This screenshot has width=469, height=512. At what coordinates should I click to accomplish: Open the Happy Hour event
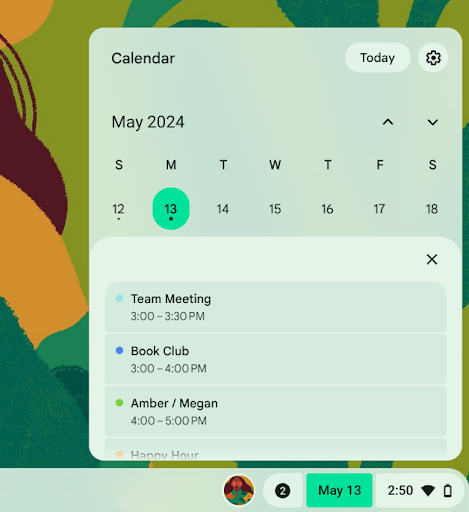pos(275,449)
